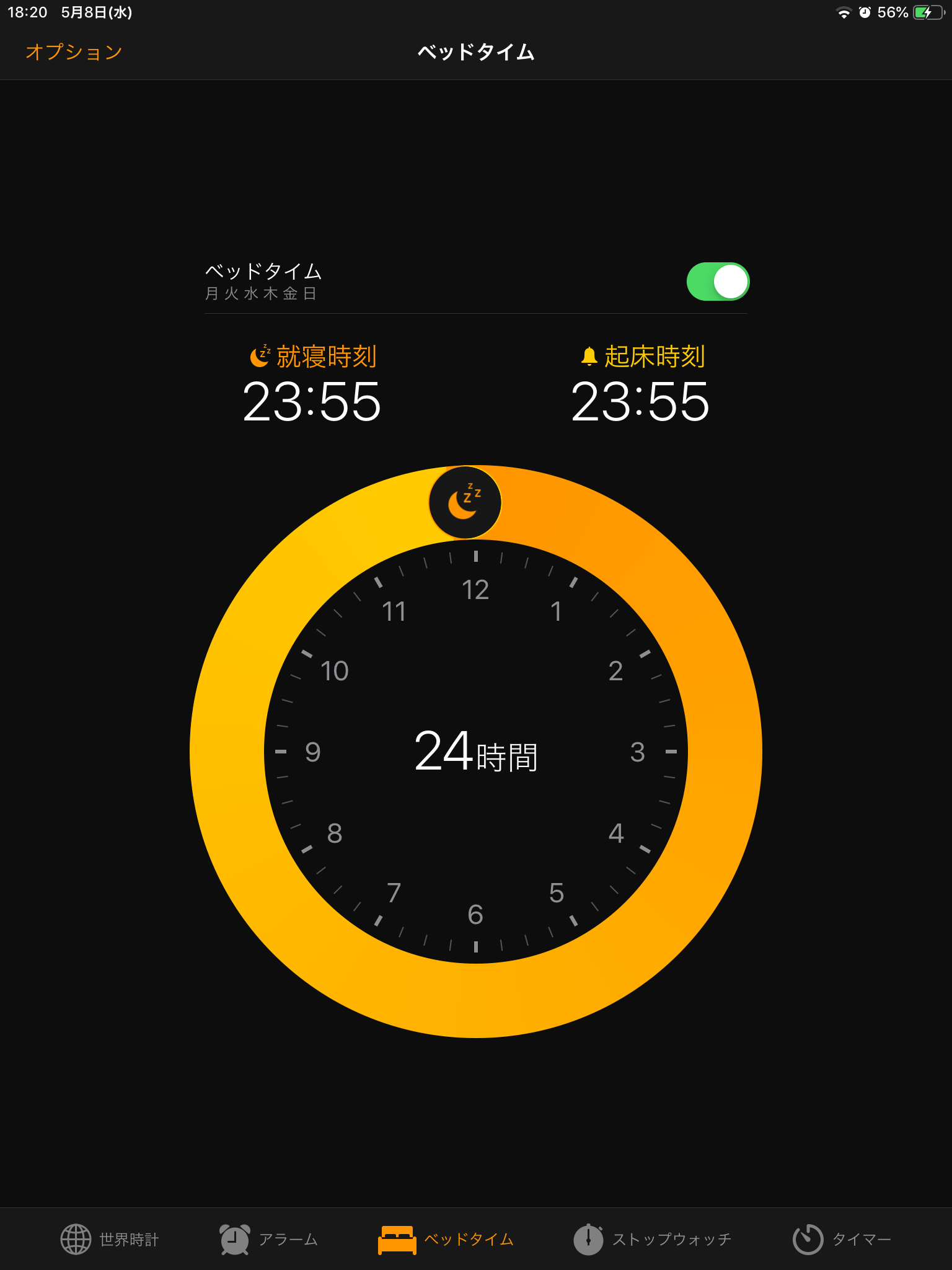Open the オプション settings

(x=74, y=52)
